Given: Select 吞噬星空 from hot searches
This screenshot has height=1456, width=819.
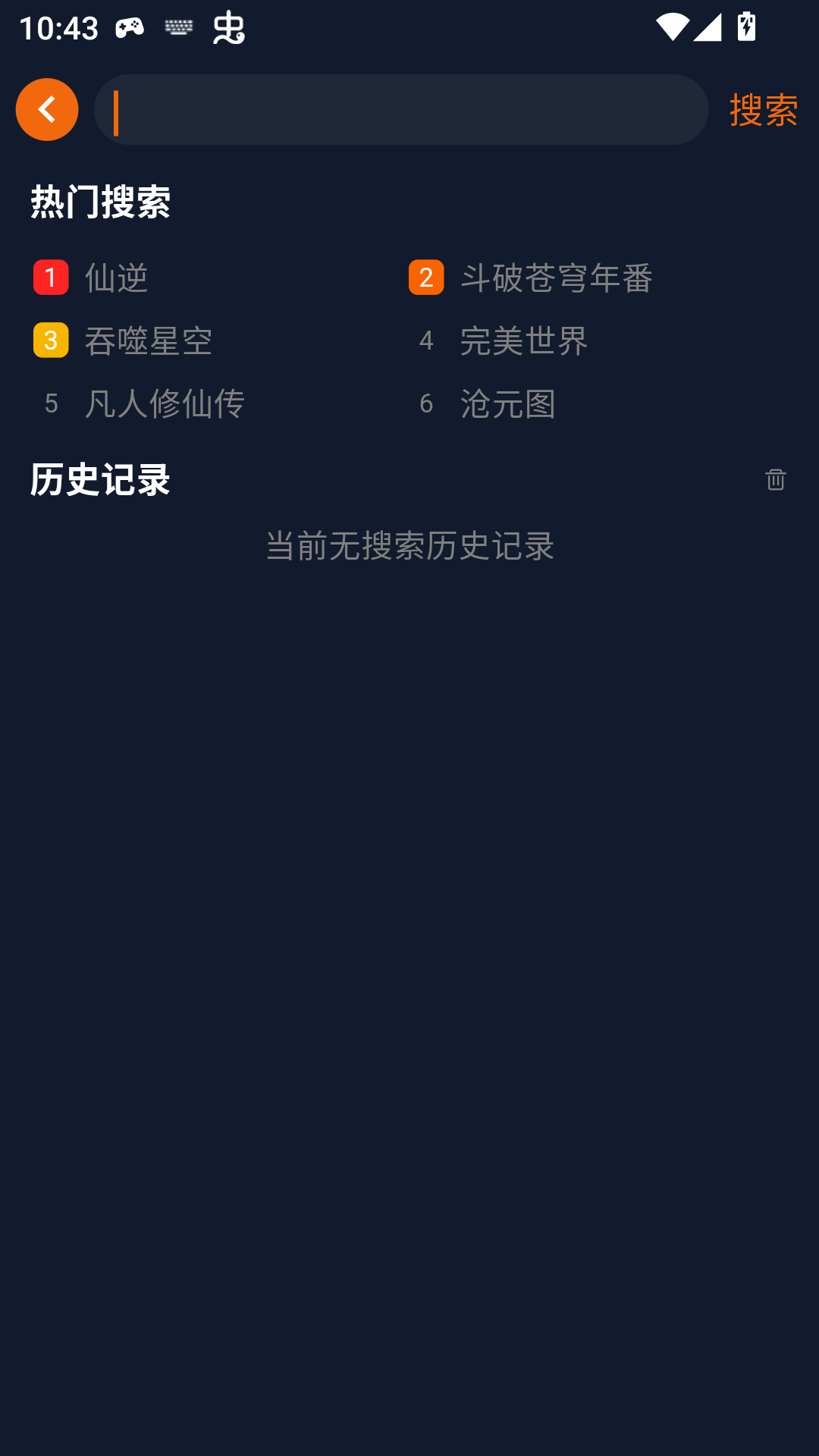Looking at the screenshot, I should pos(149,341).
